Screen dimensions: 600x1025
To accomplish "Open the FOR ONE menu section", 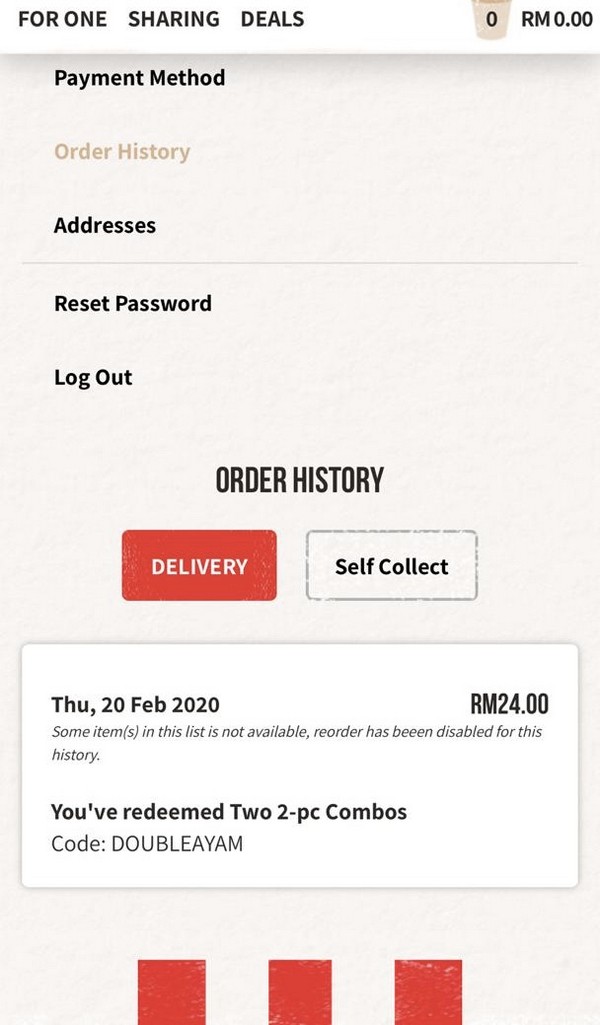I will click(62, 19).
